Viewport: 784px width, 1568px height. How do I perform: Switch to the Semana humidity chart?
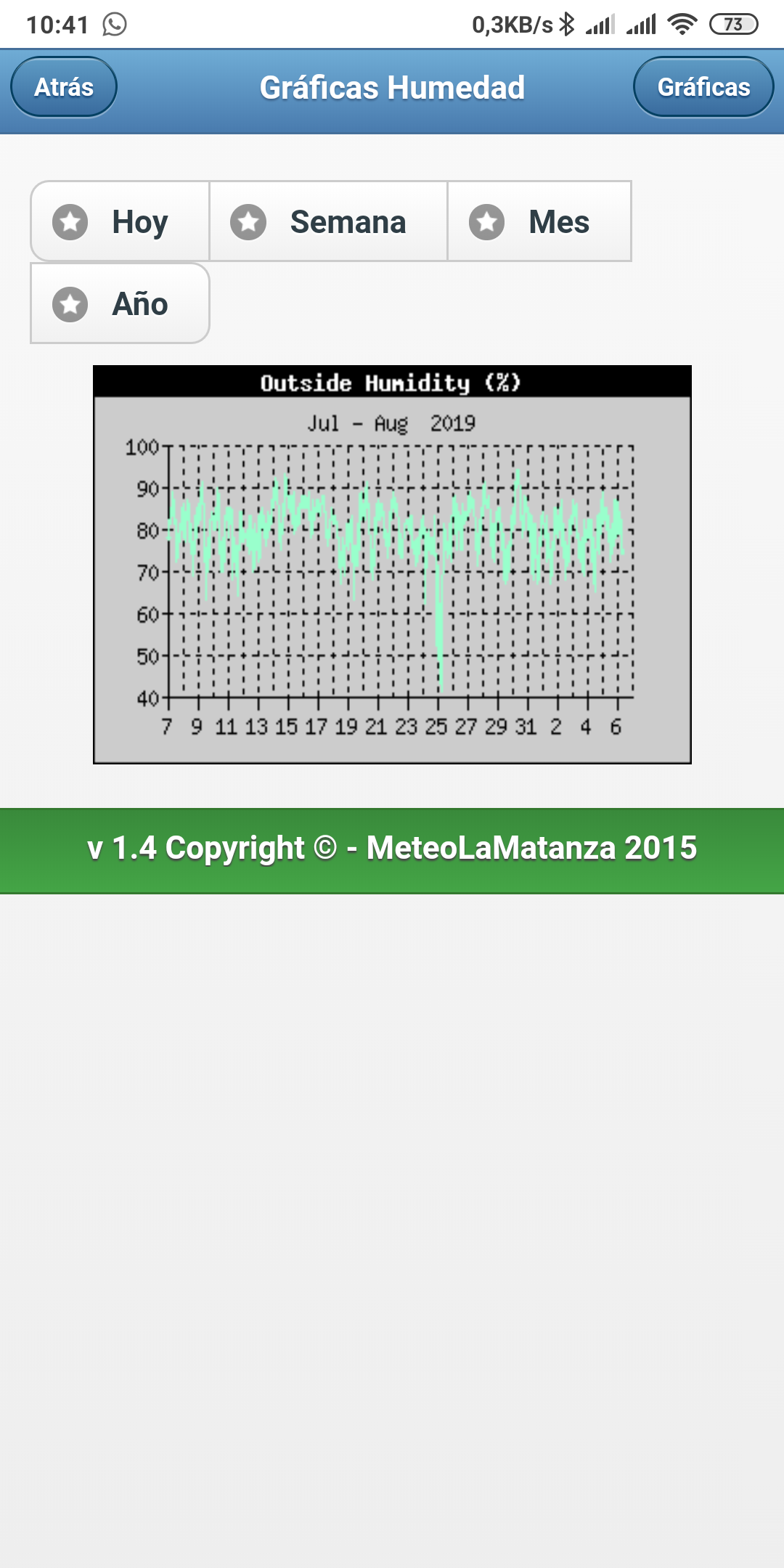coord(328,221)
